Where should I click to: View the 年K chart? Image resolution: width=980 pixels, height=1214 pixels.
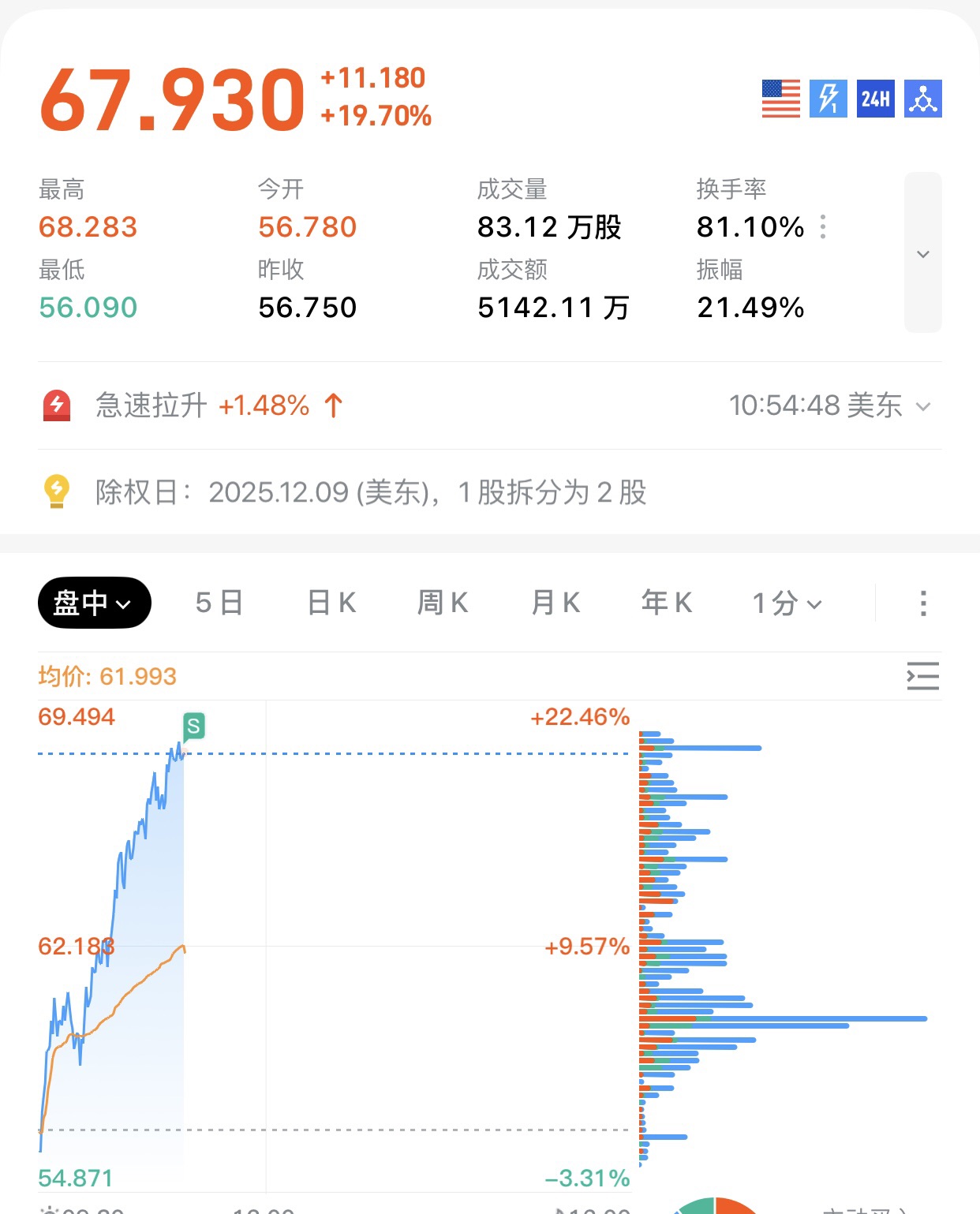point(667,603)
